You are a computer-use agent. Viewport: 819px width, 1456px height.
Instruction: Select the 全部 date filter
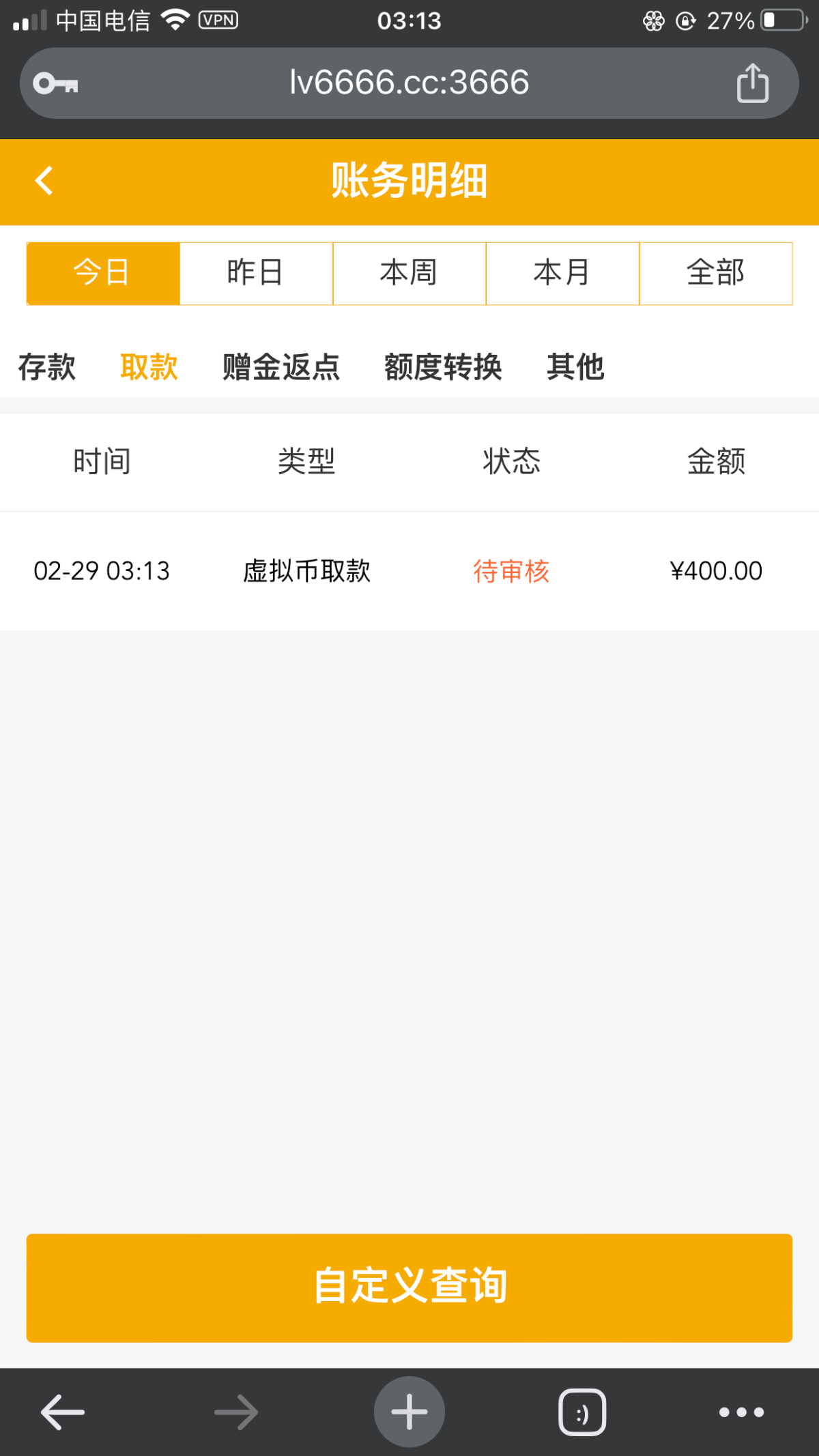tap(715, 273)
